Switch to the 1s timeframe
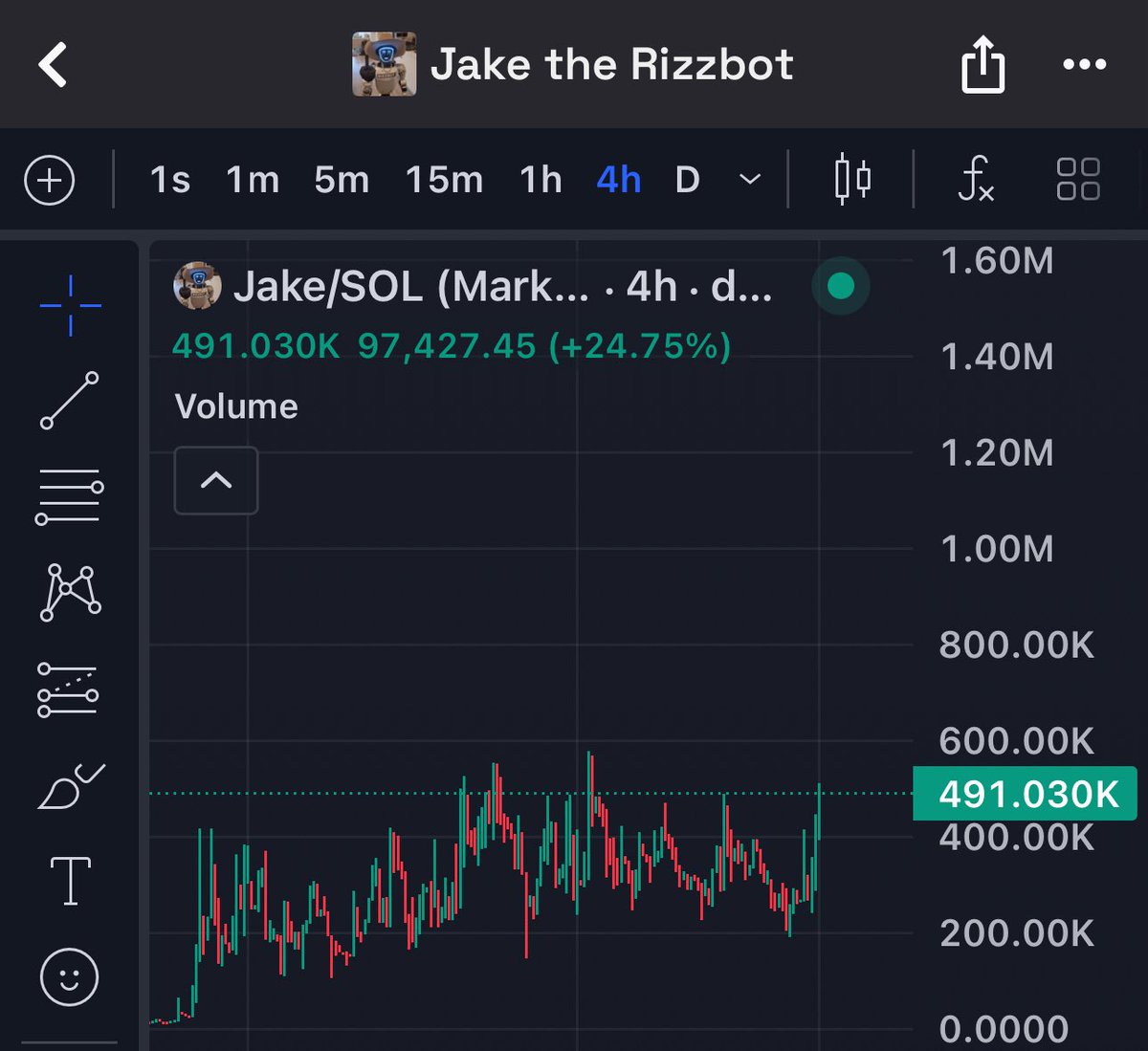This screenshot has width=1148, height=1051. click(170, 180)
